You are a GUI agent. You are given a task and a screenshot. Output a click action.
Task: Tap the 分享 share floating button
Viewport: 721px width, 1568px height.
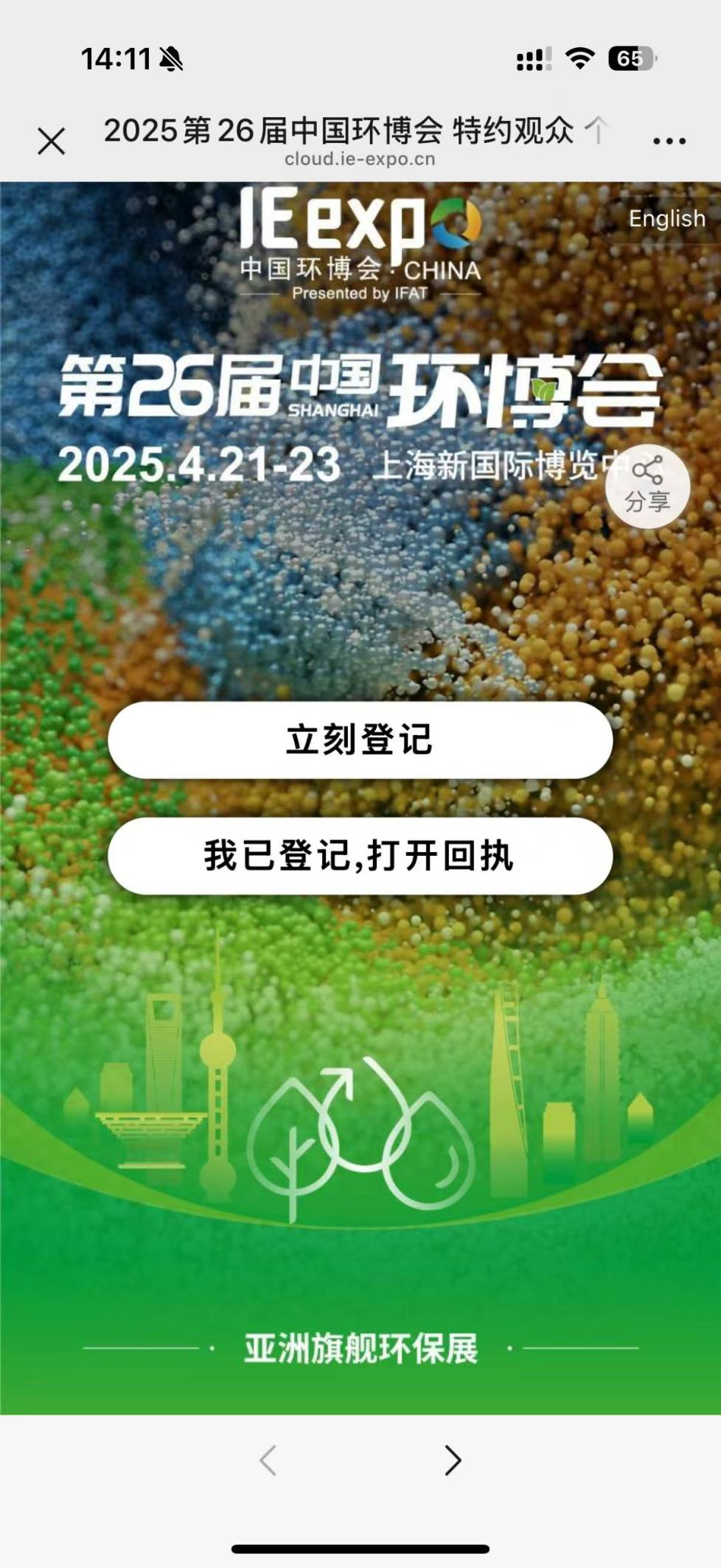click(x=647, y=487)
